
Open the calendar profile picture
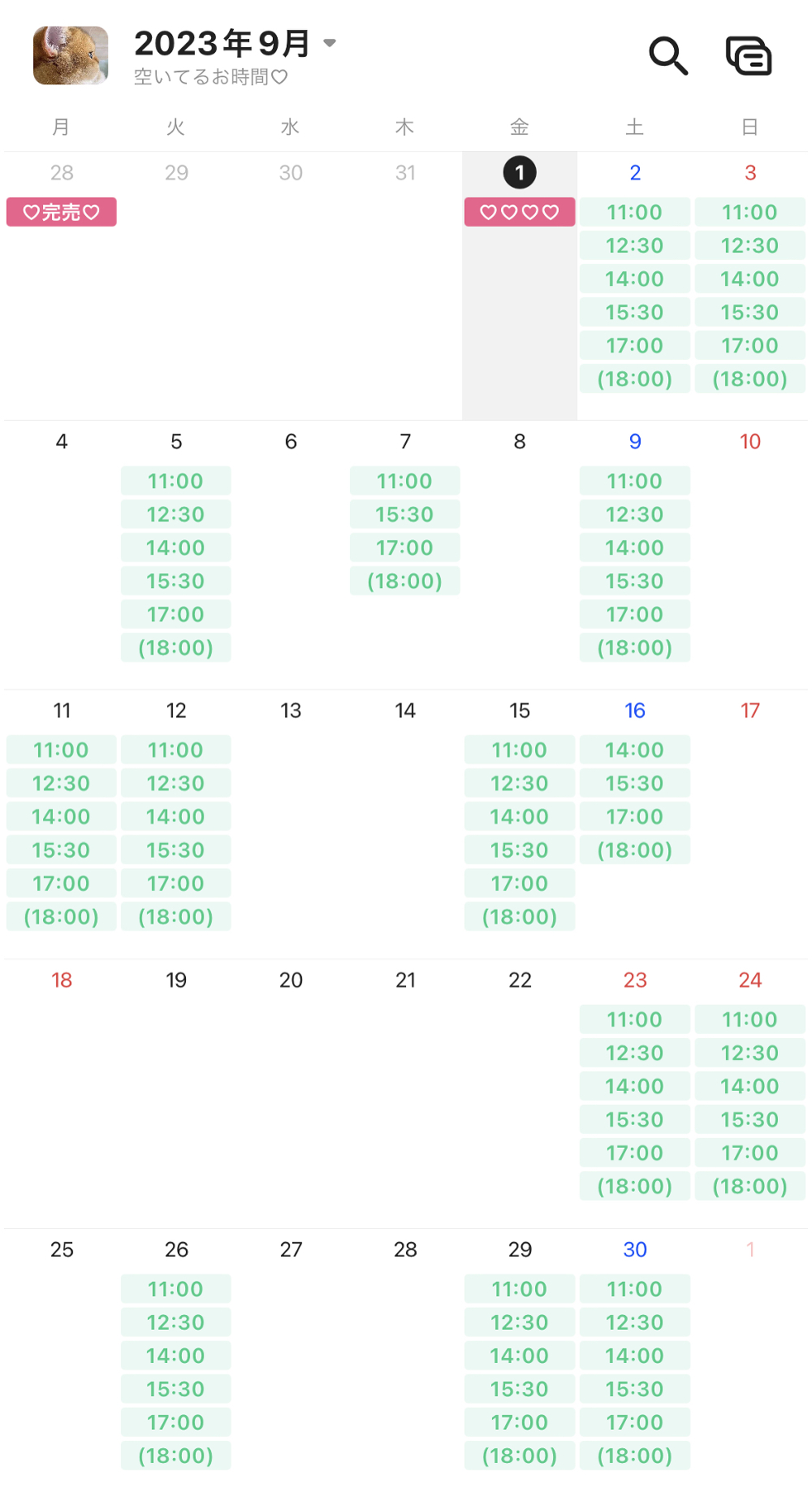pos(71,55)
